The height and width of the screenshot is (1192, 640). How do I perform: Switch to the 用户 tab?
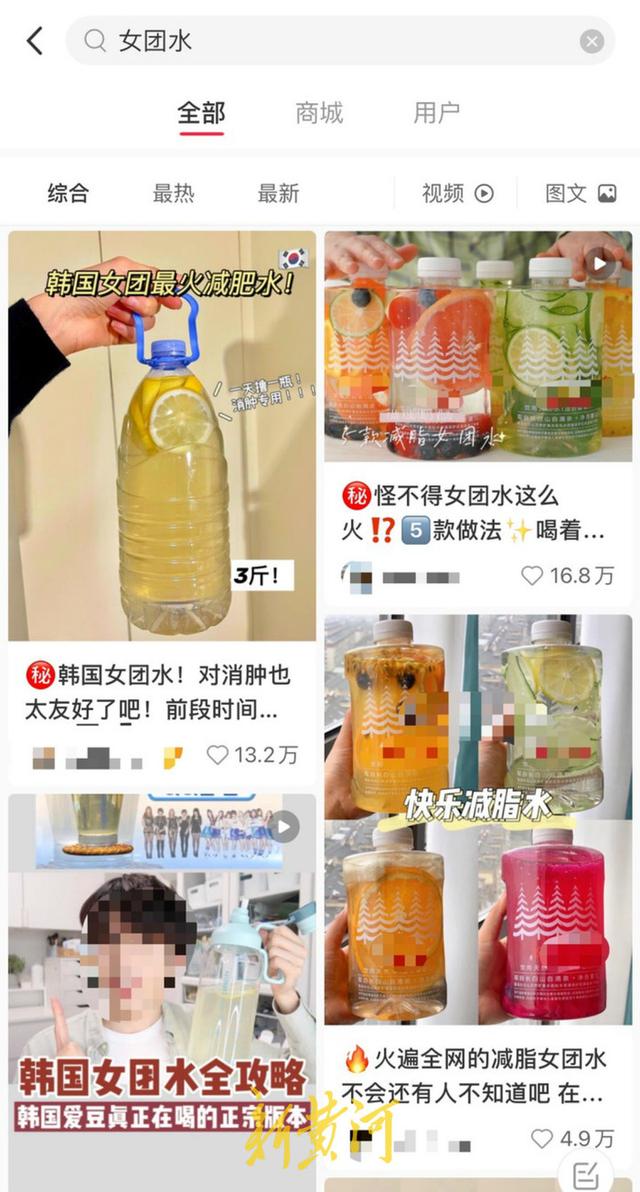point(436,113)
